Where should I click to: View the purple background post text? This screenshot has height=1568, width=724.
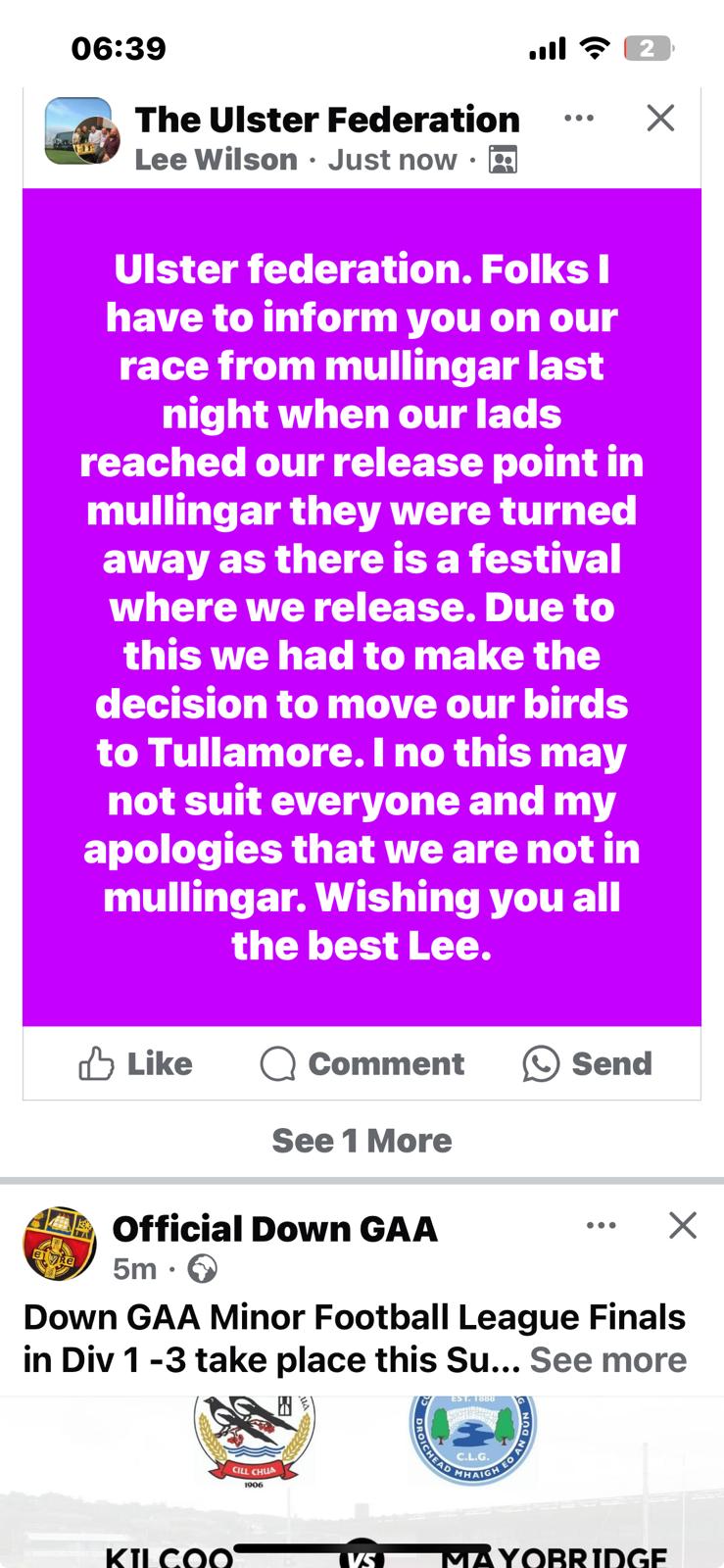coord(362,608)
